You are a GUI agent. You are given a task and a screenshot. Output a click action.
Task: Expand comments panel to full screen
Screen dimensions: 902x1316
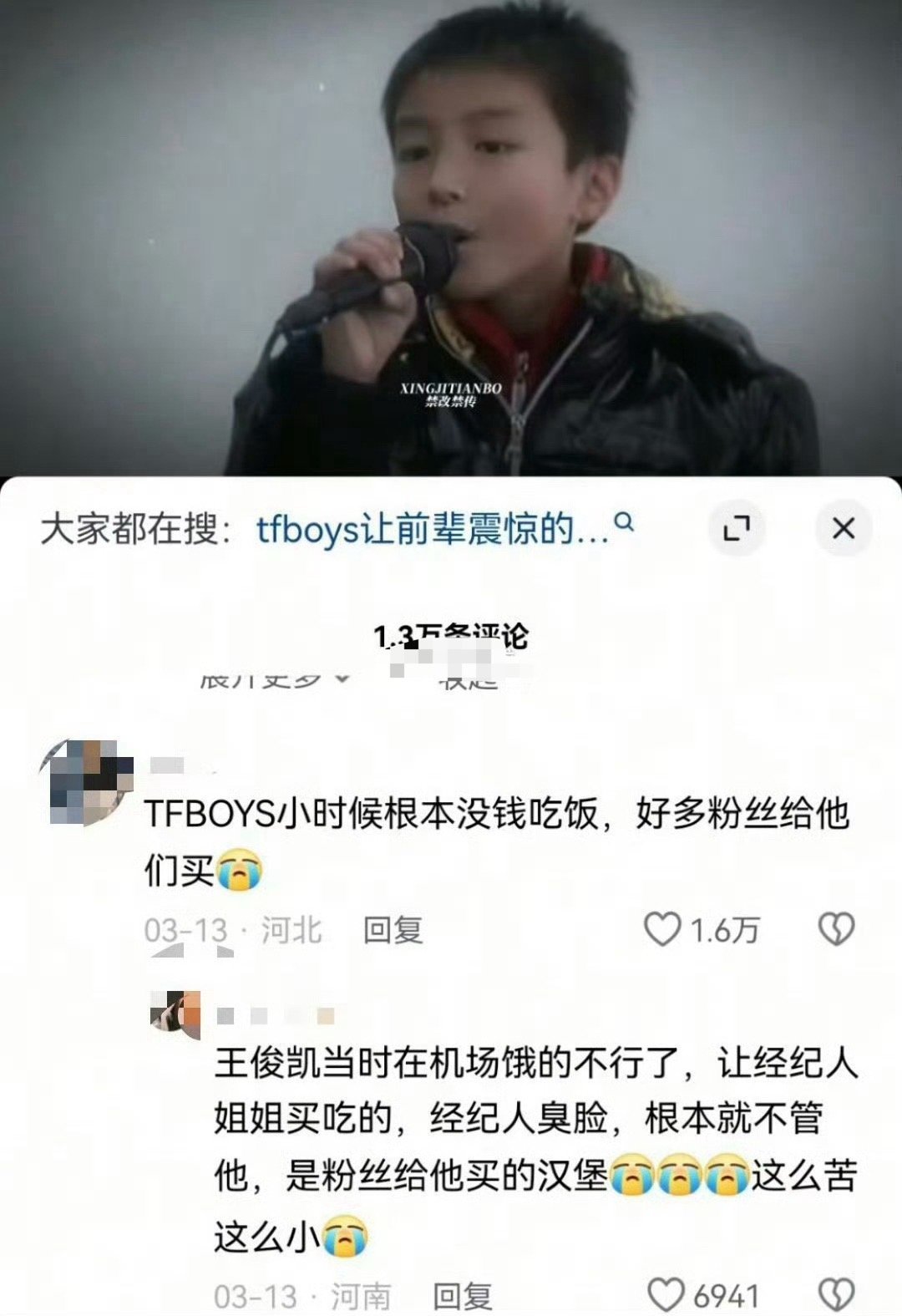click(736, 528)
